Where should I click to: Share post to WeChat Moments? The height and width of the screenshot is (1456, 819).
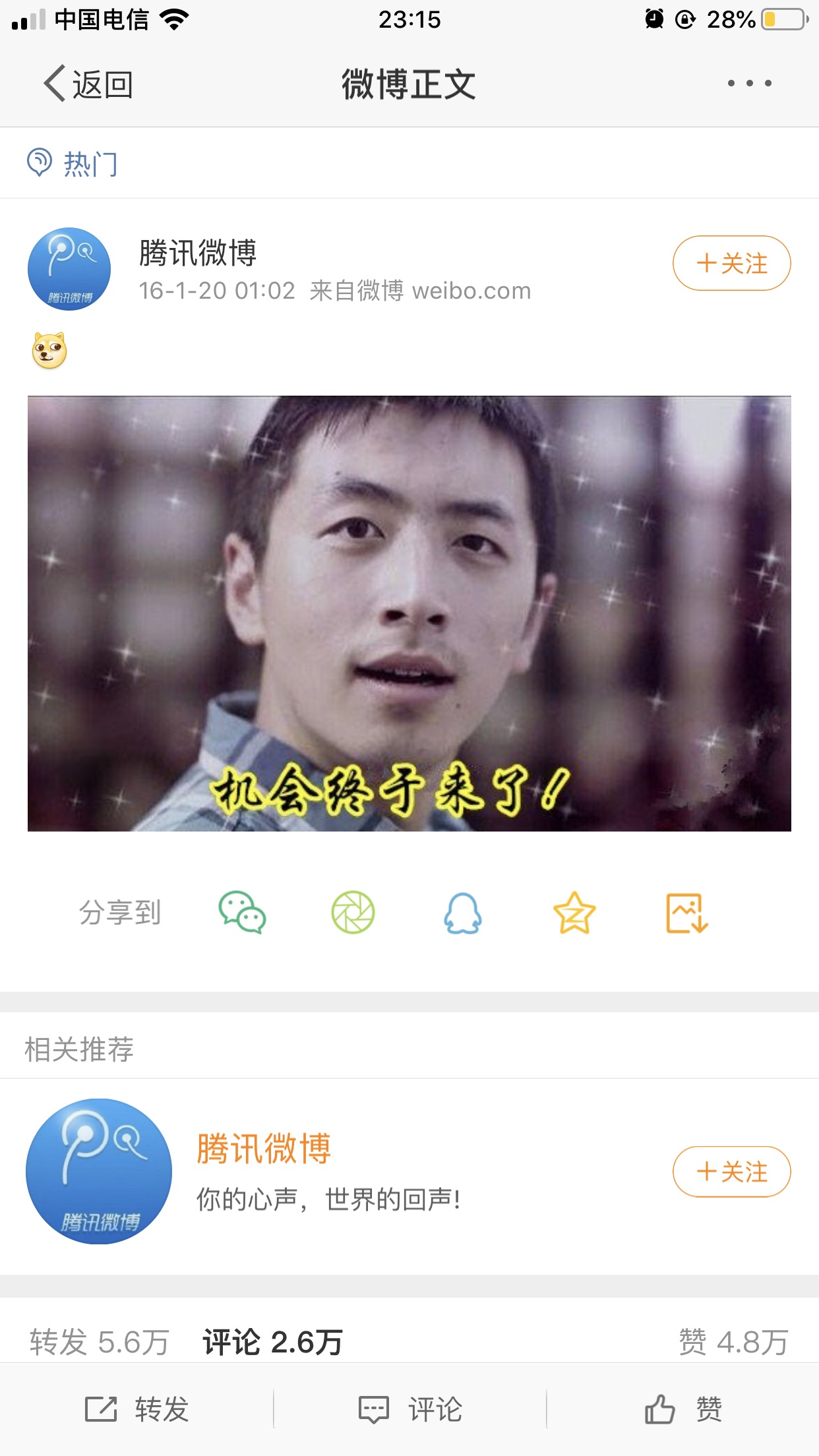353,913
